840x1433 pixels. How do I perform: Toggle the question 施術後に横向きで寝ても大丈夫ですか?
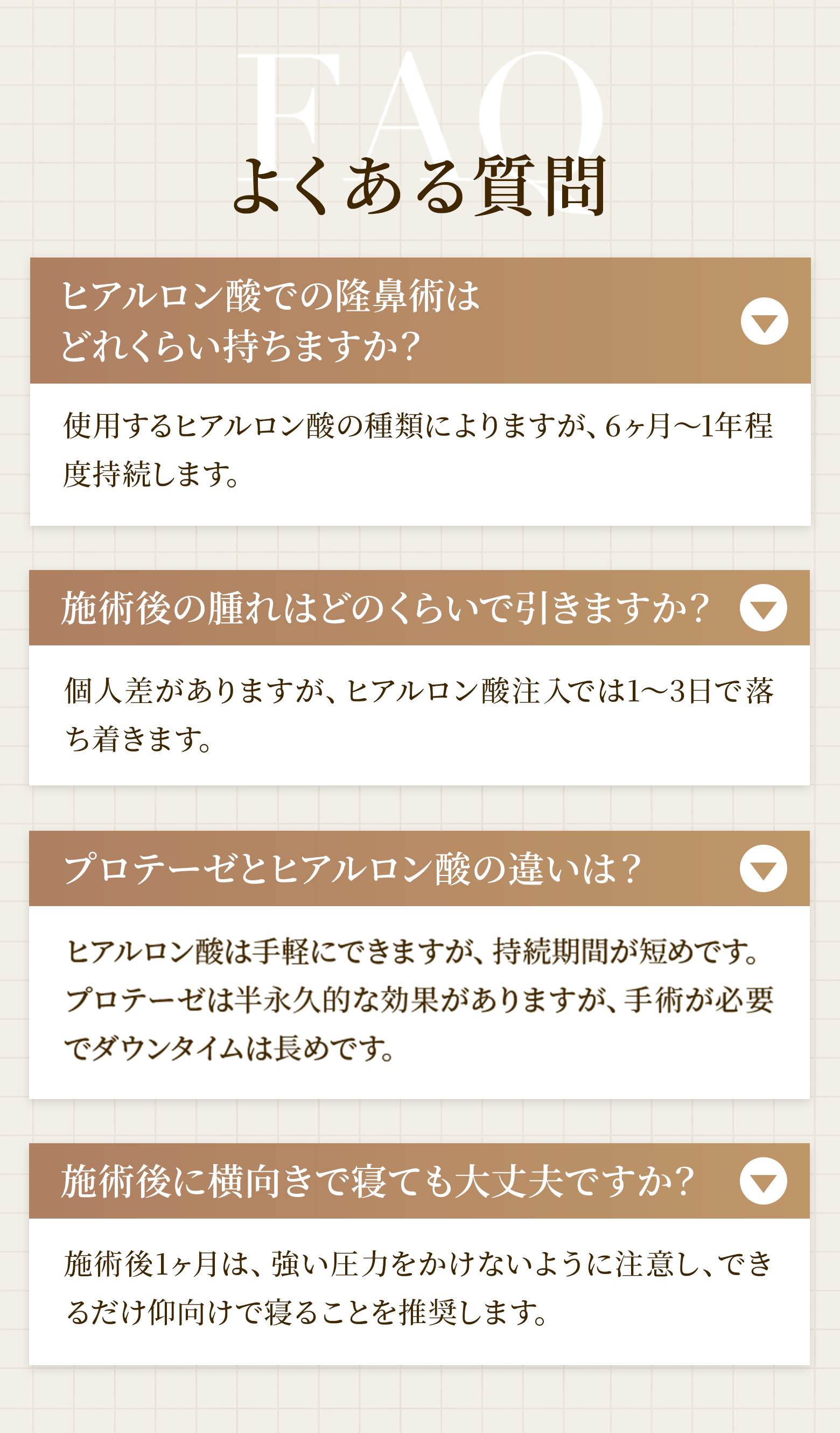762,1180
